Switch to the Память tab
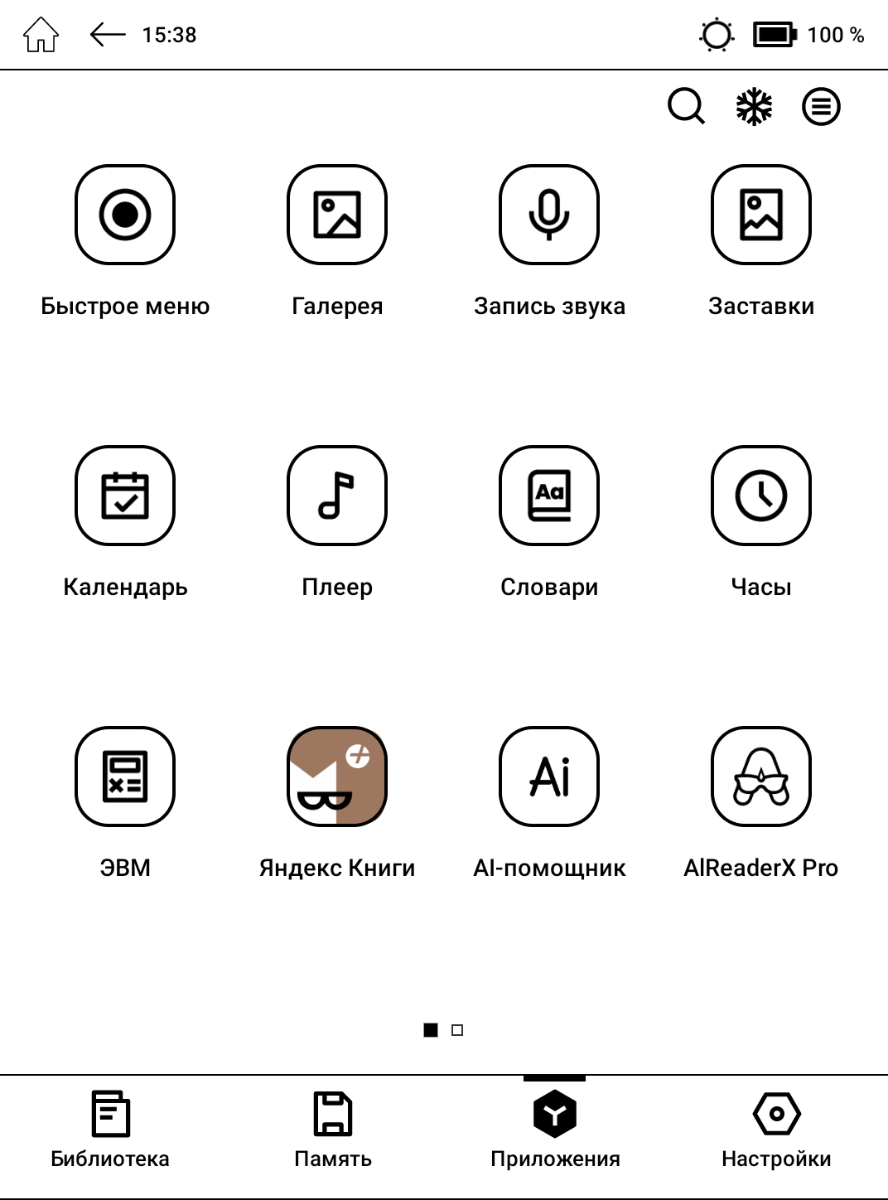 (x=333, y=1130)
